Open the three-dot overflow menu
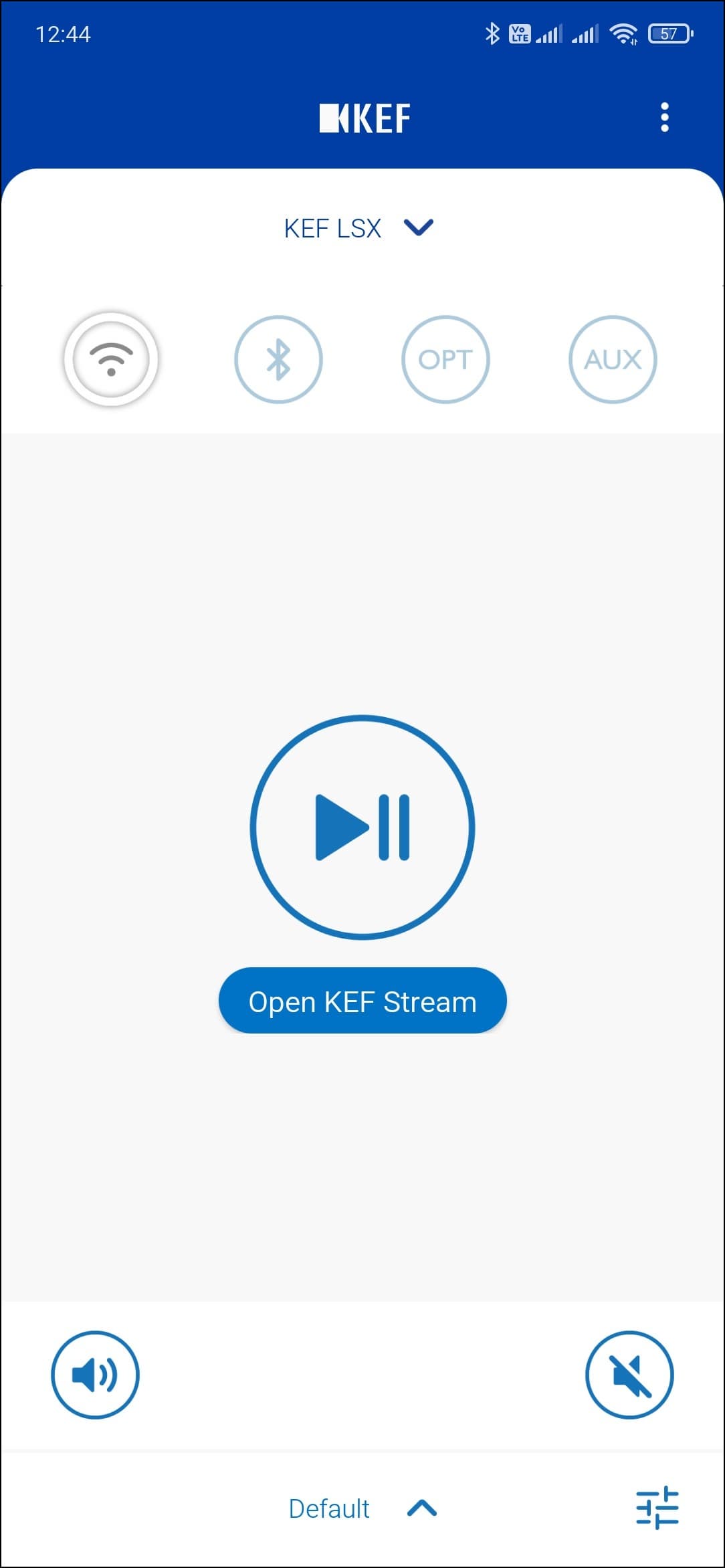The image size is (725, 1568). [664, 118]
